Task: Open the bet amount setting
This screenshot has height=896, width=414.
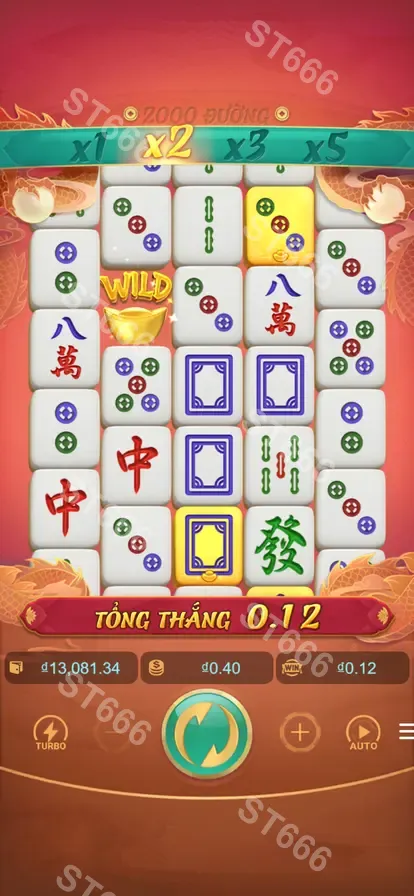Action: [207, 668]
